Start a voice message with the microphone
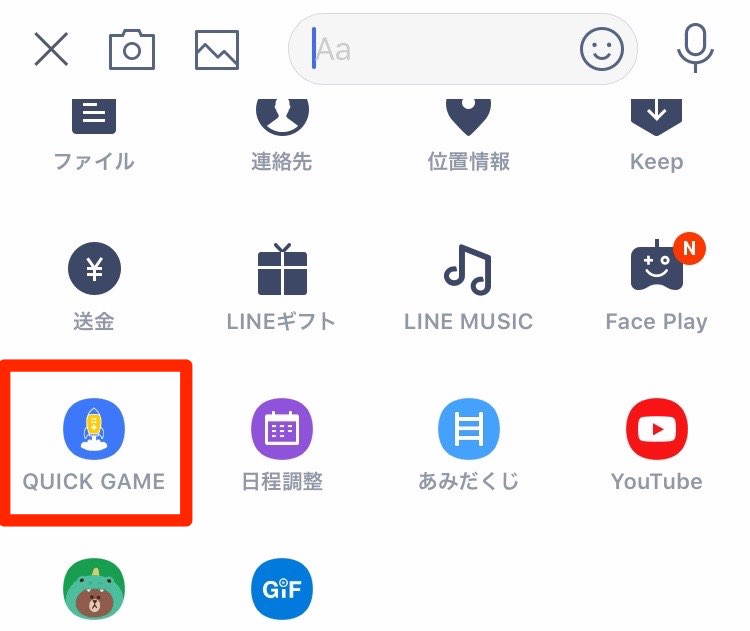 [695, 47]
